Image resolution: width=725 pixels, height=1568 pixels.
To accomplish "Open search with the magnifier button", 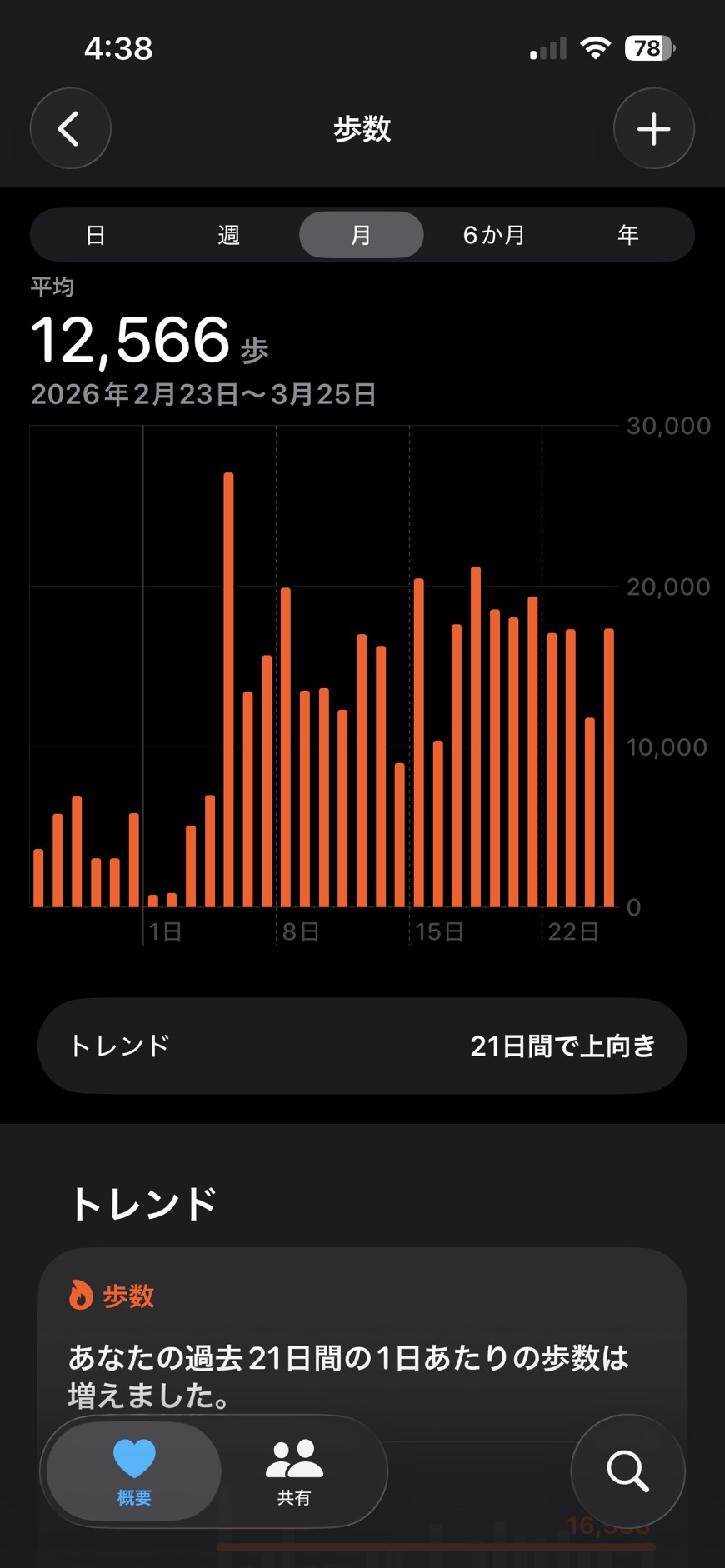I will click(627, 1471).
